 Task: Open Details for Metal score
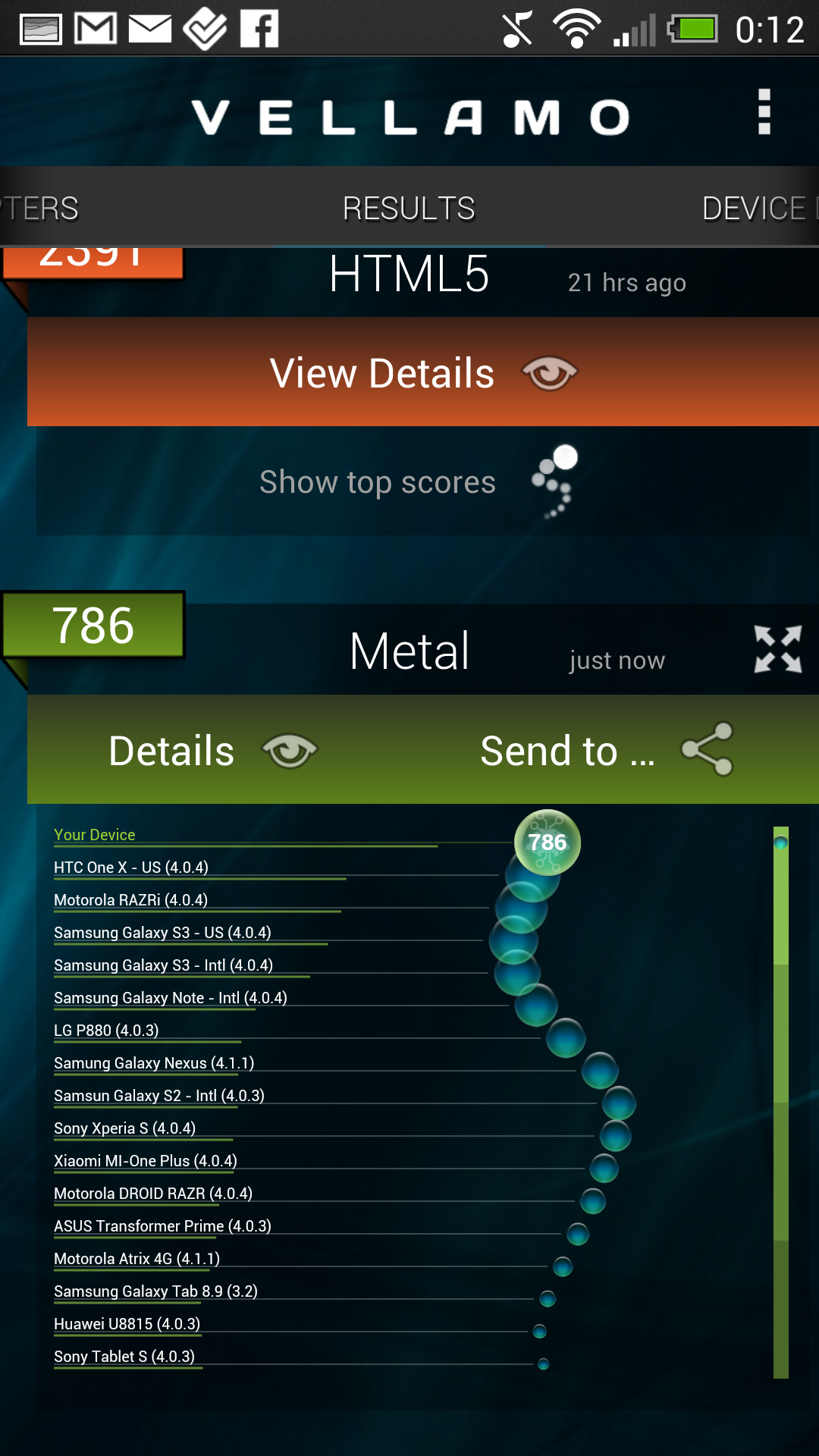click(212, 751)
